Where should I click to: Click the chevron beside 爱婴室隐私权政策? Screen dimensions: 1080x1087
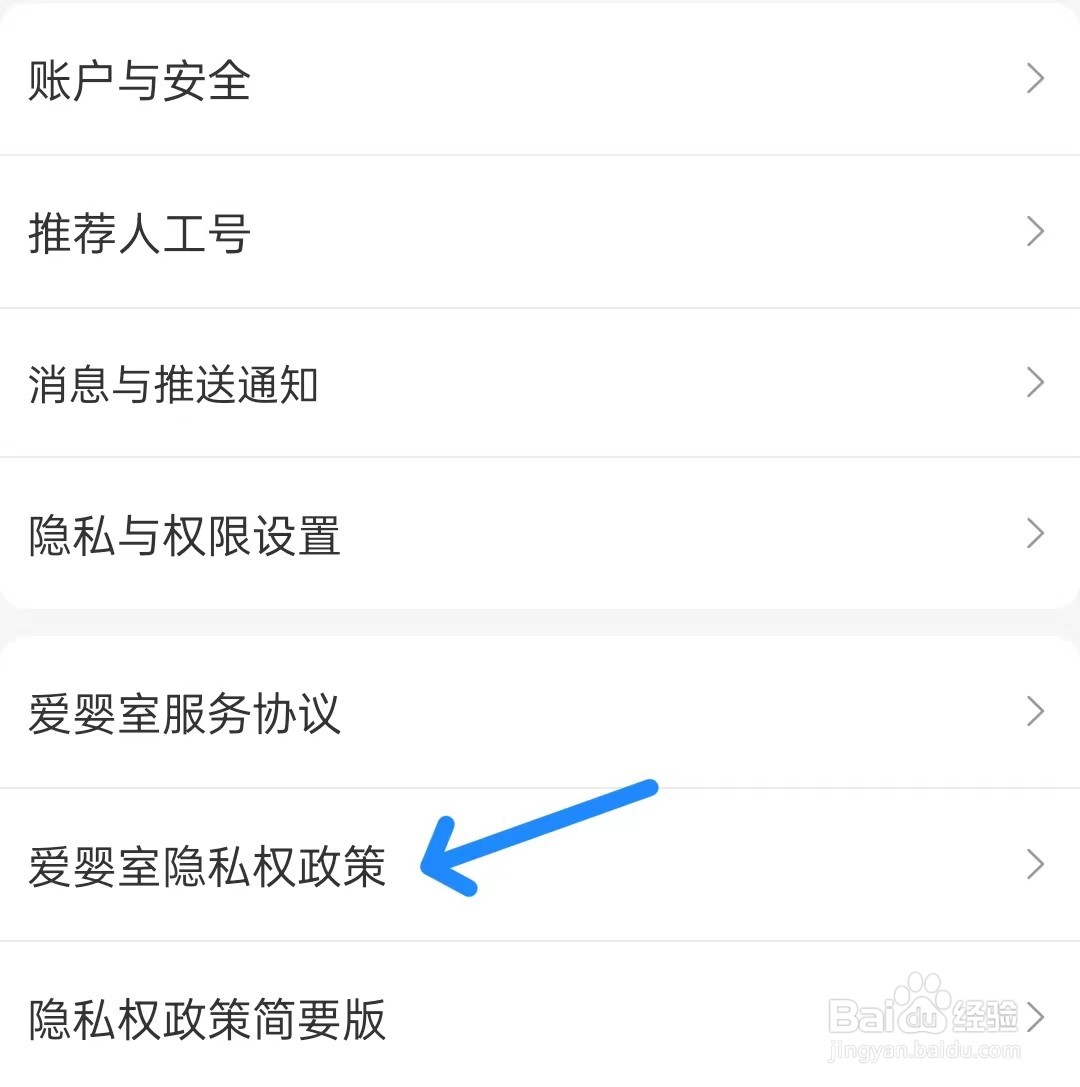pyautogui.click(x=1035, y=865)
